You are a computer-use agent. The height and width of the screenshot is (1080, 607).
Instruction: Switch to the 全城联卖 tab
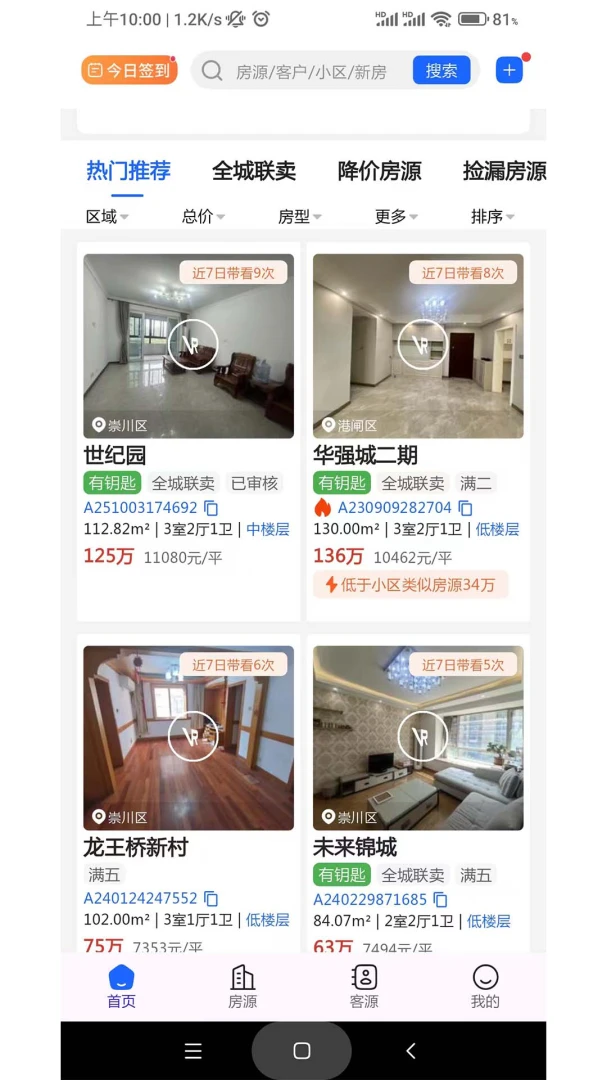point(254,171)
